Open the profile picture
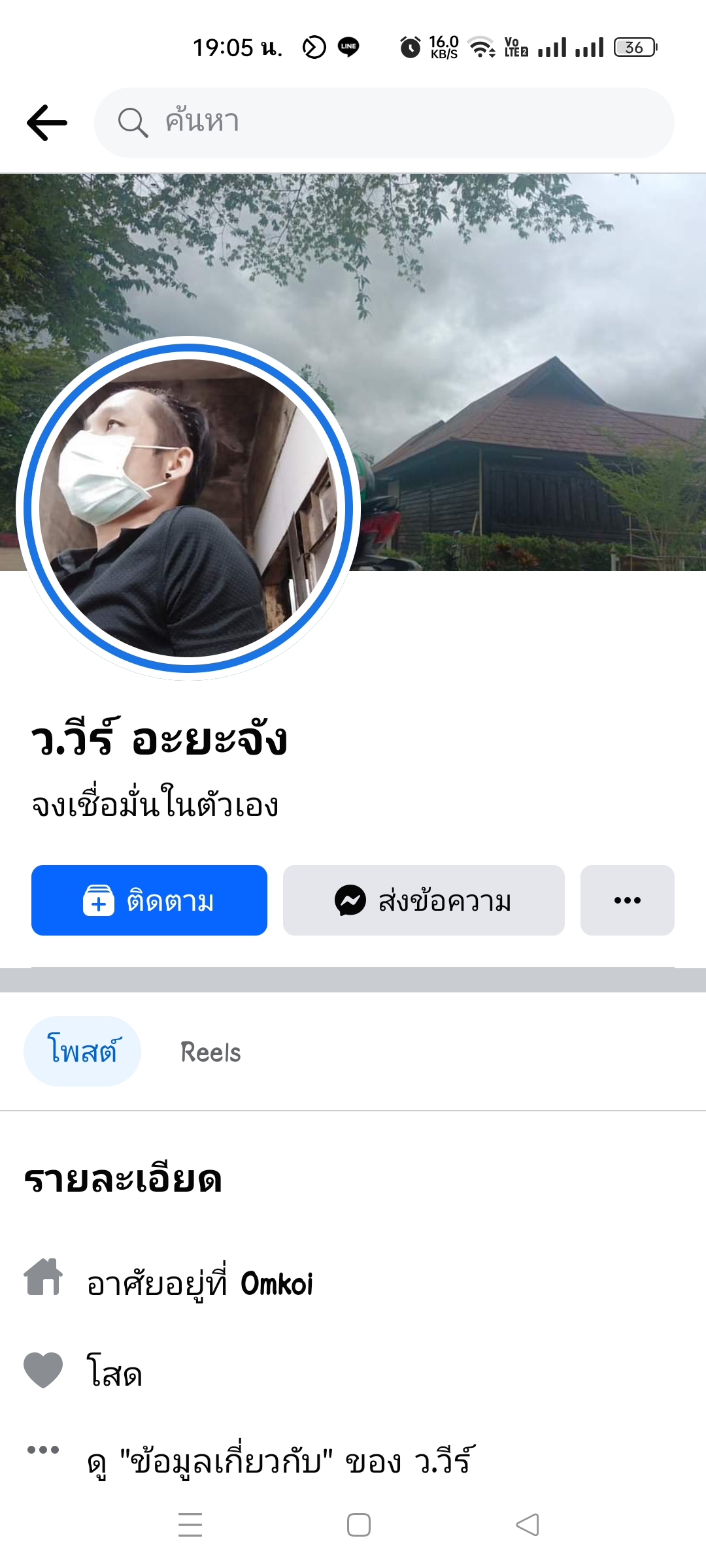706x1568 pixels. pos(188,508)
